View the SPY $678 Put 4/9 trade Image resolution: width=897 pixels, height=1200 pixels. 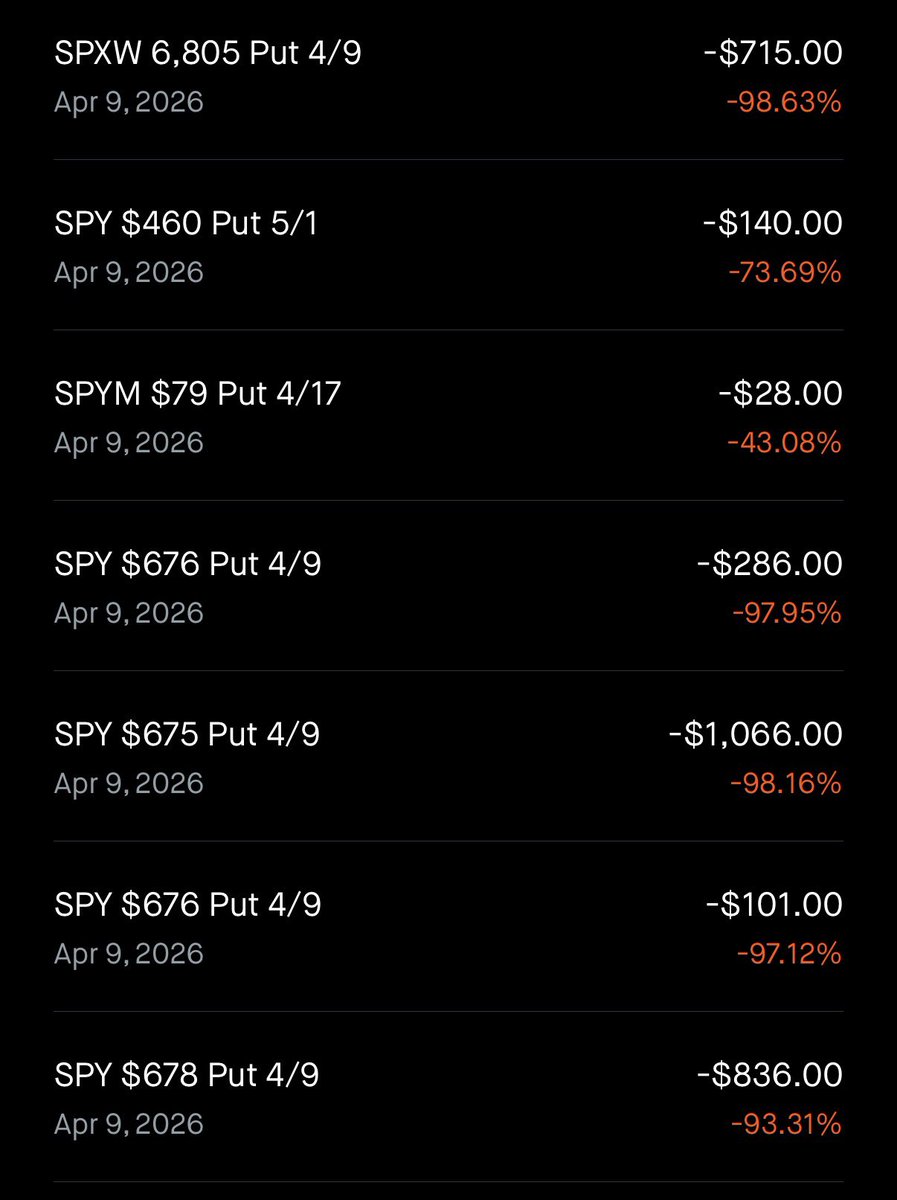pyautogui.click(x=187, y=1075)
